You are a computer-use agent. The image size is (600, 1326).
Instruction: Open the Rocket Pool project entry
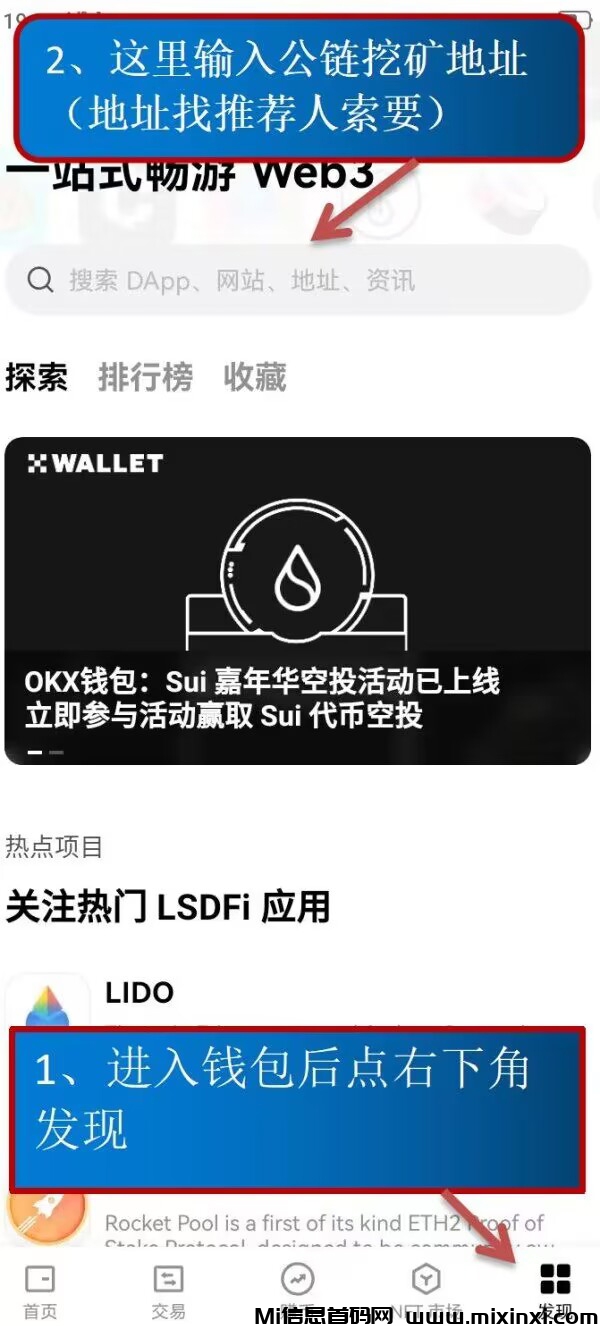300,1225
